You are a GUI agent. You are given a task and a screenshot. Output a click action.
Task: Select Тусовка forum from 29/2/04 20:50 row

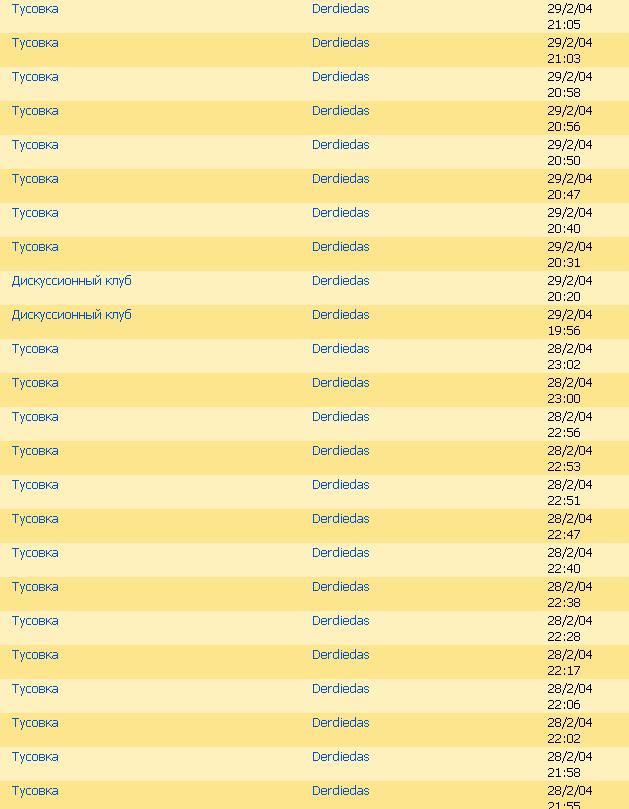35,145
